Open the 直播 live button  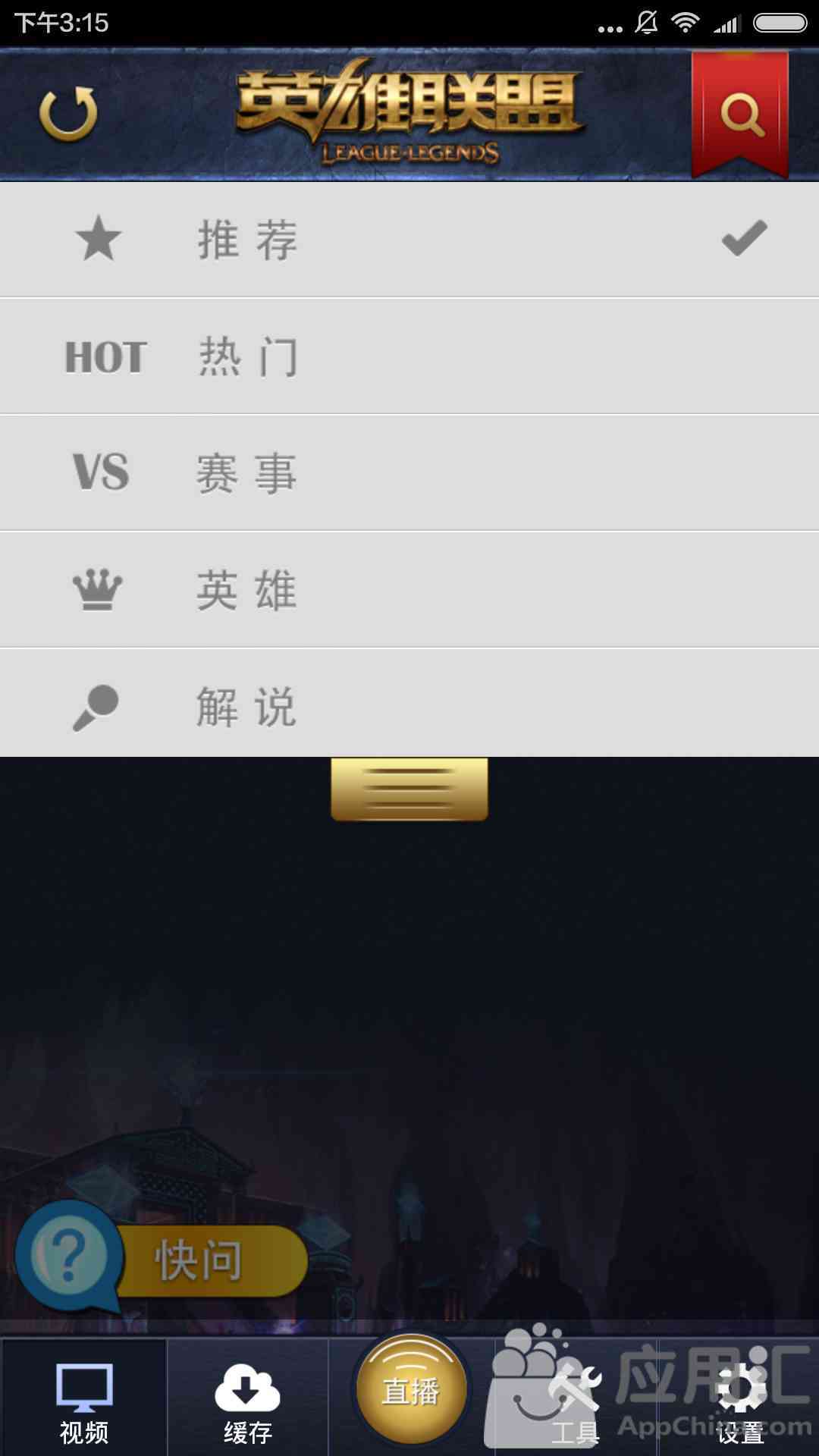click(x=410, y=1390)
